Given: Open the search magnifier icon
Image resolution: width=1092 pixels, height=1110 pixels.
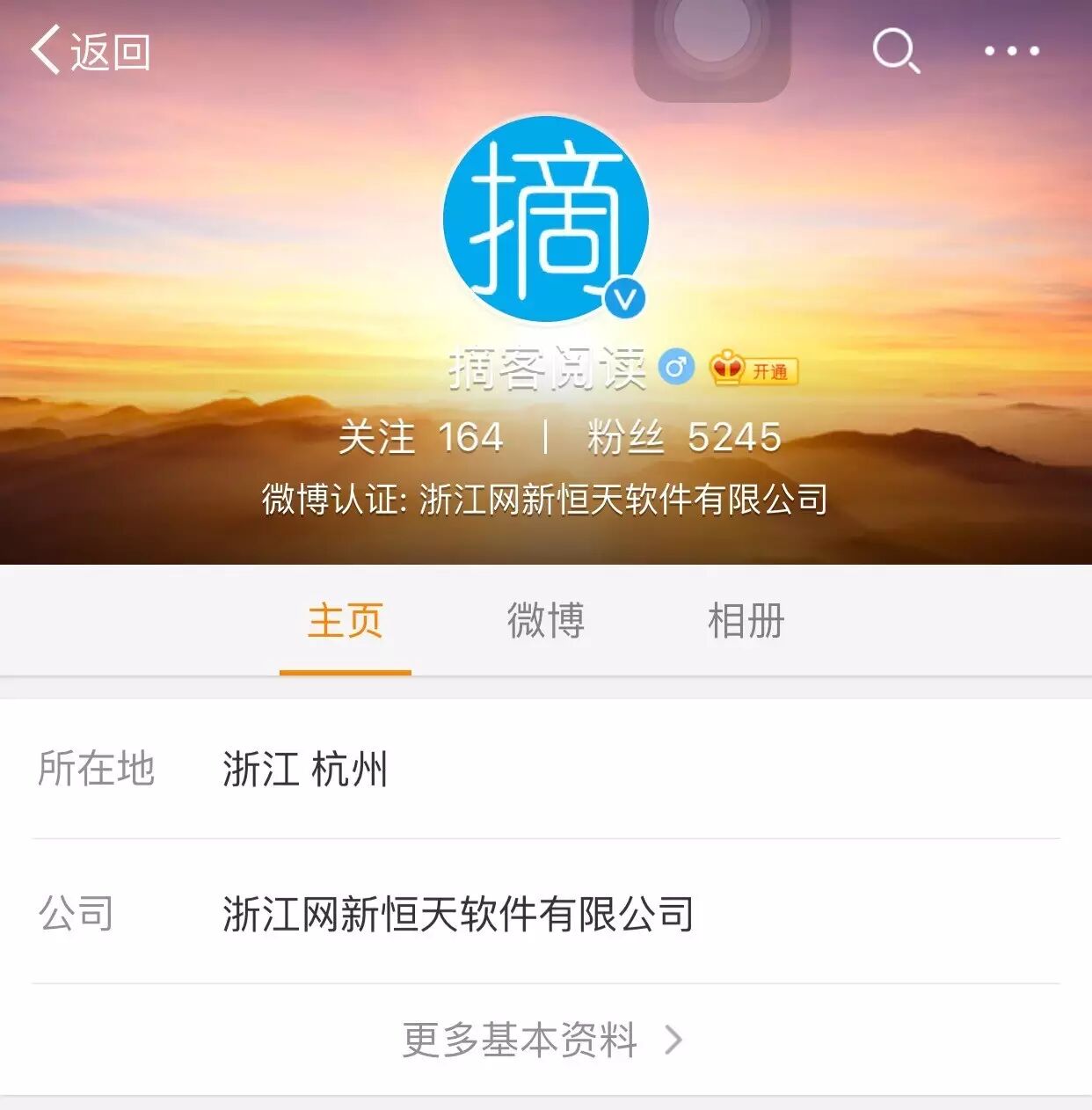Looking at the screenshot, I should pyautogui.click(x=895, y=50).
